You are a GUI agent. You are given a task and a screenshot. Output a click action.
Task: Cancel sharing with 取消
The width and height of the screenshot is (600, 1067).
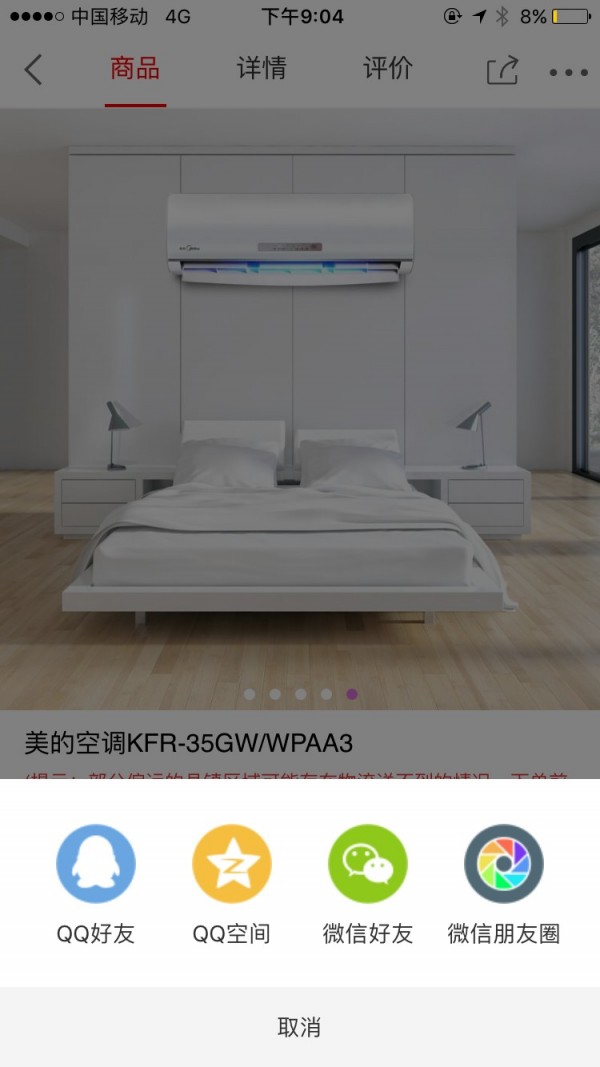point(300,1027)
